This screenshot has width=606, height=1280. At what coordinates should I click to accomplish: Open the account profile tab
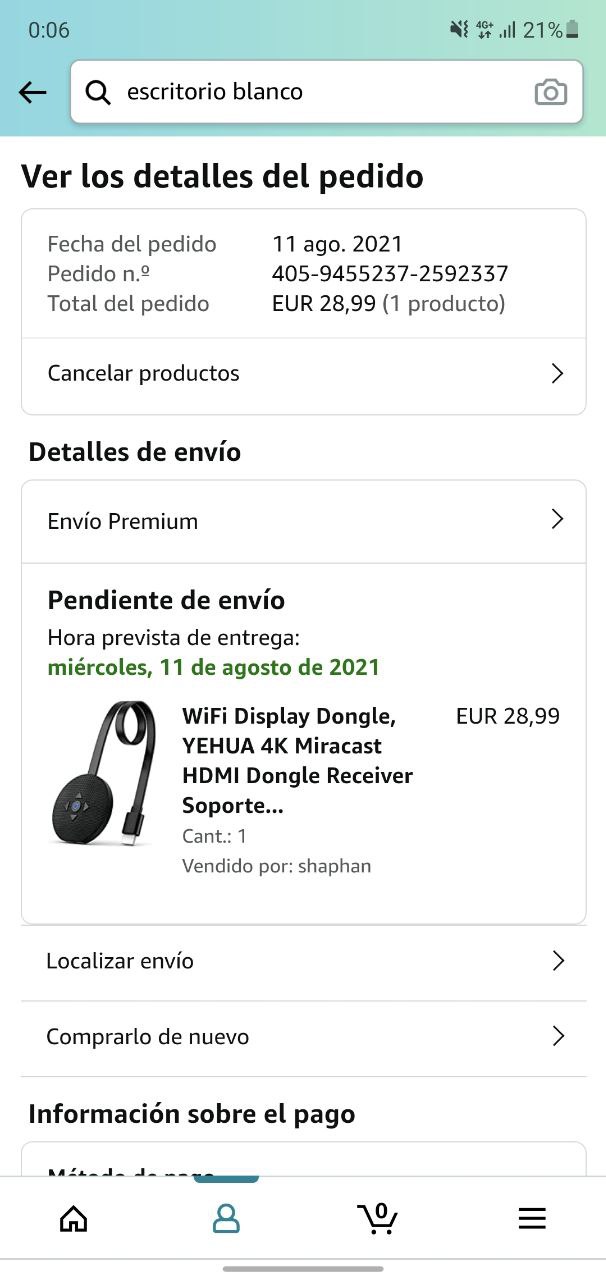[x=227, y=1217]
